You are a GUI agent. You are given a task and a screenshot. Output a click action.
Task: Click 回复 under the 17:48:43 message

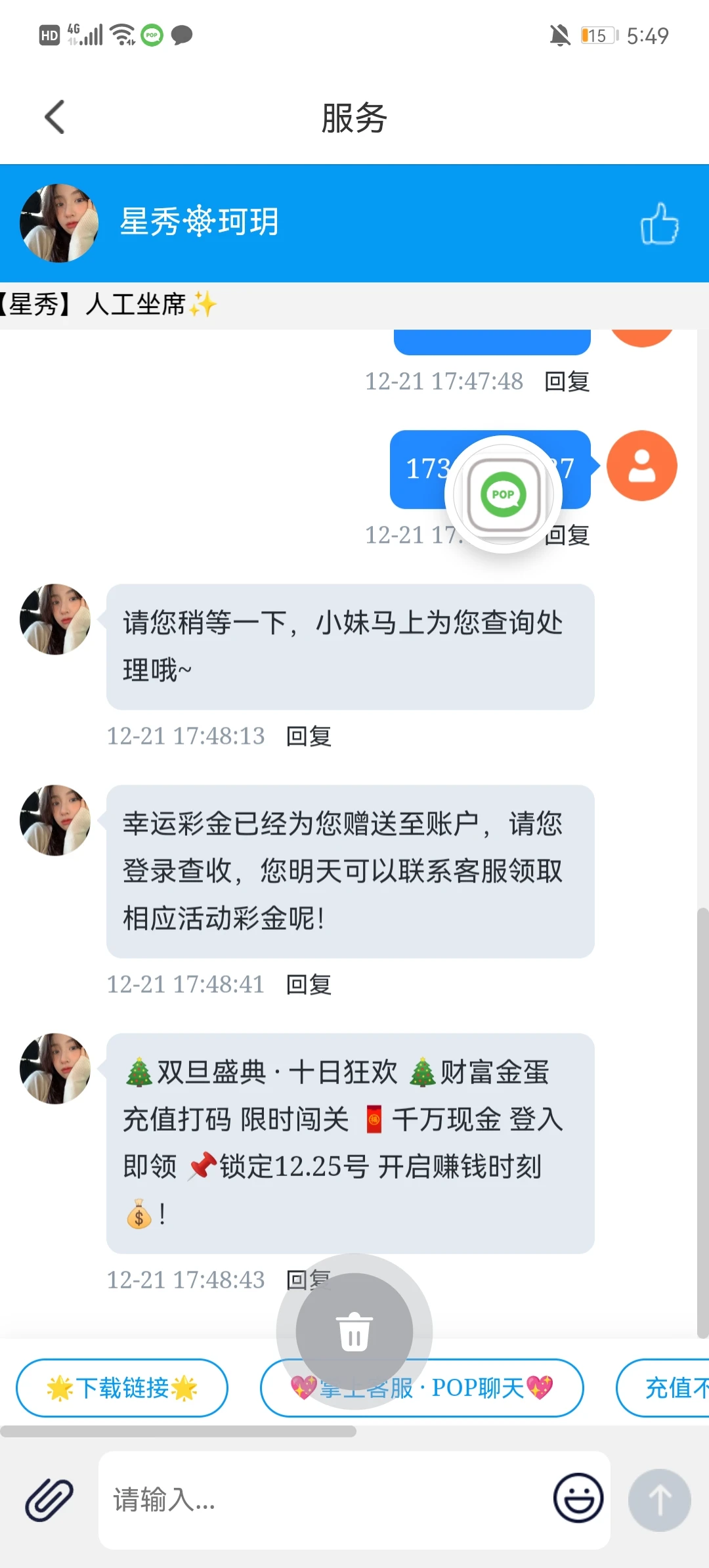point(309,1278)
